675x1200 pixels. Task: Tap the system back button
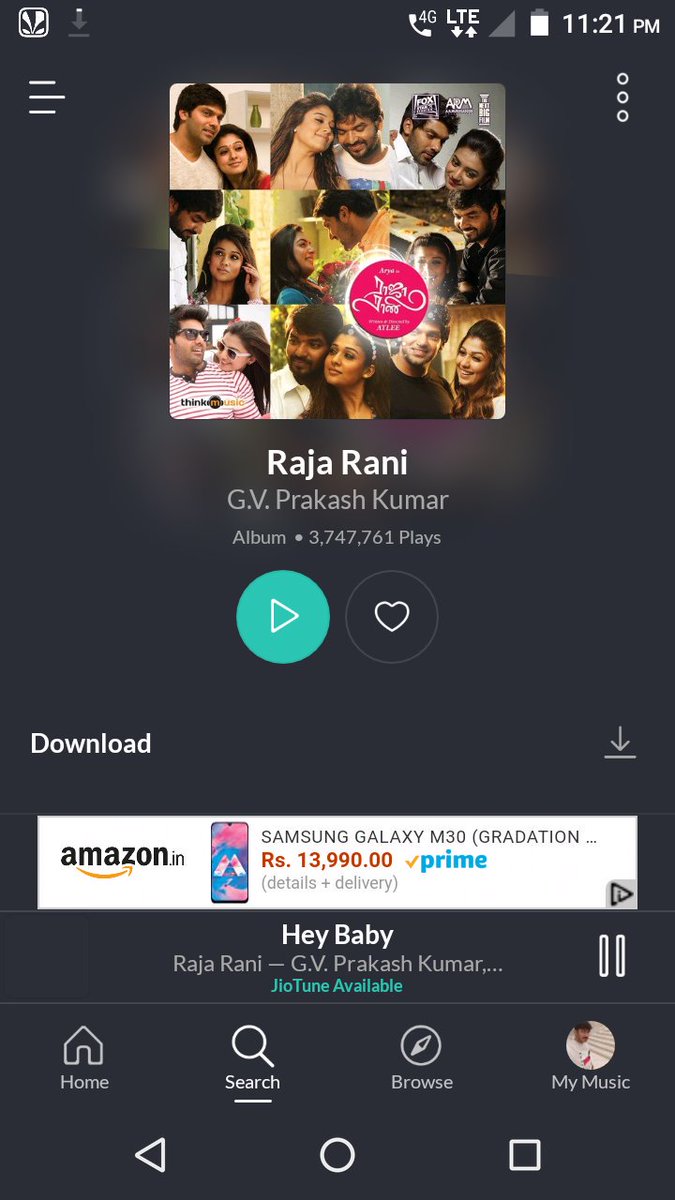150,1155
